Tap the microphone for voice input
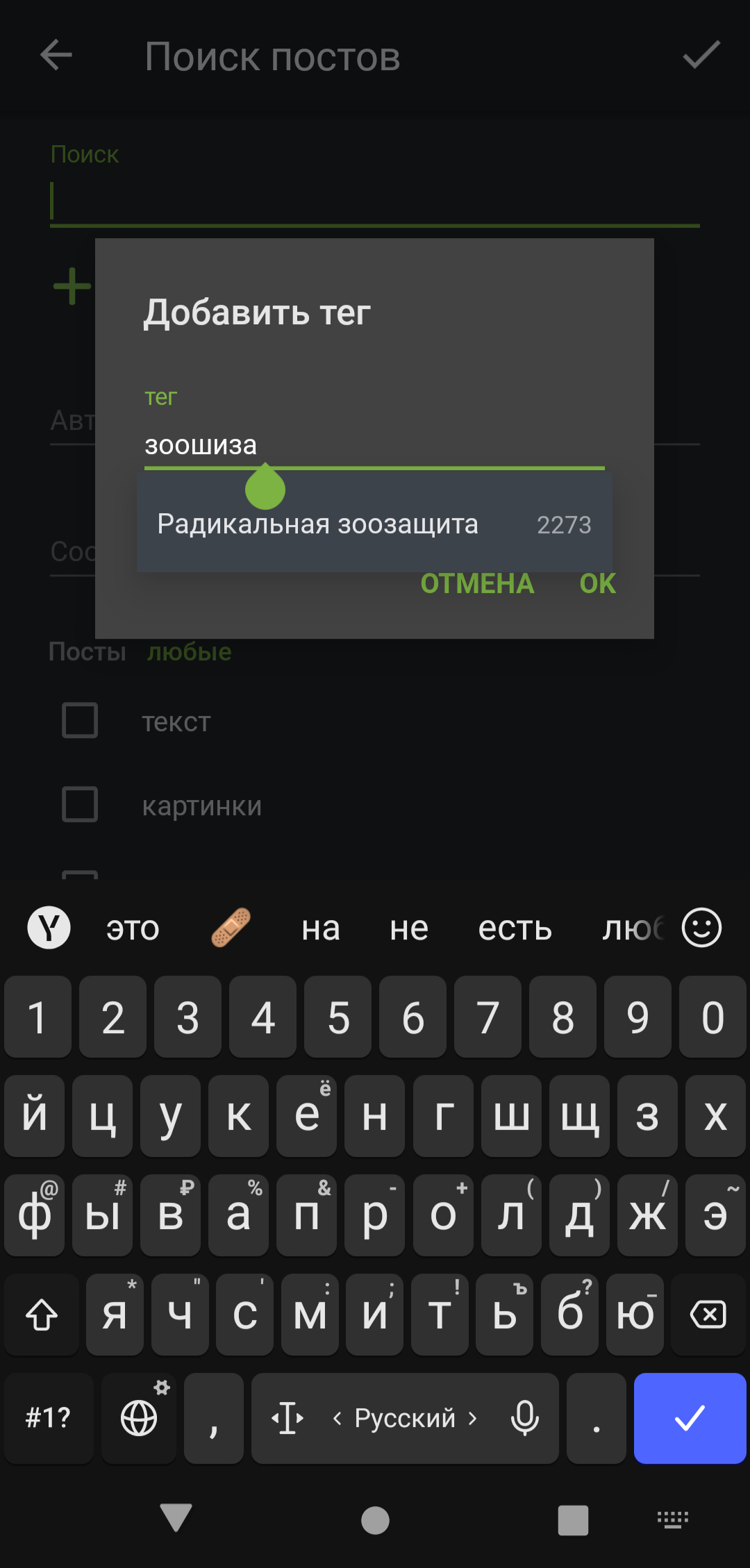This screenshot has height=1568, width=750. coord(524,1418)
